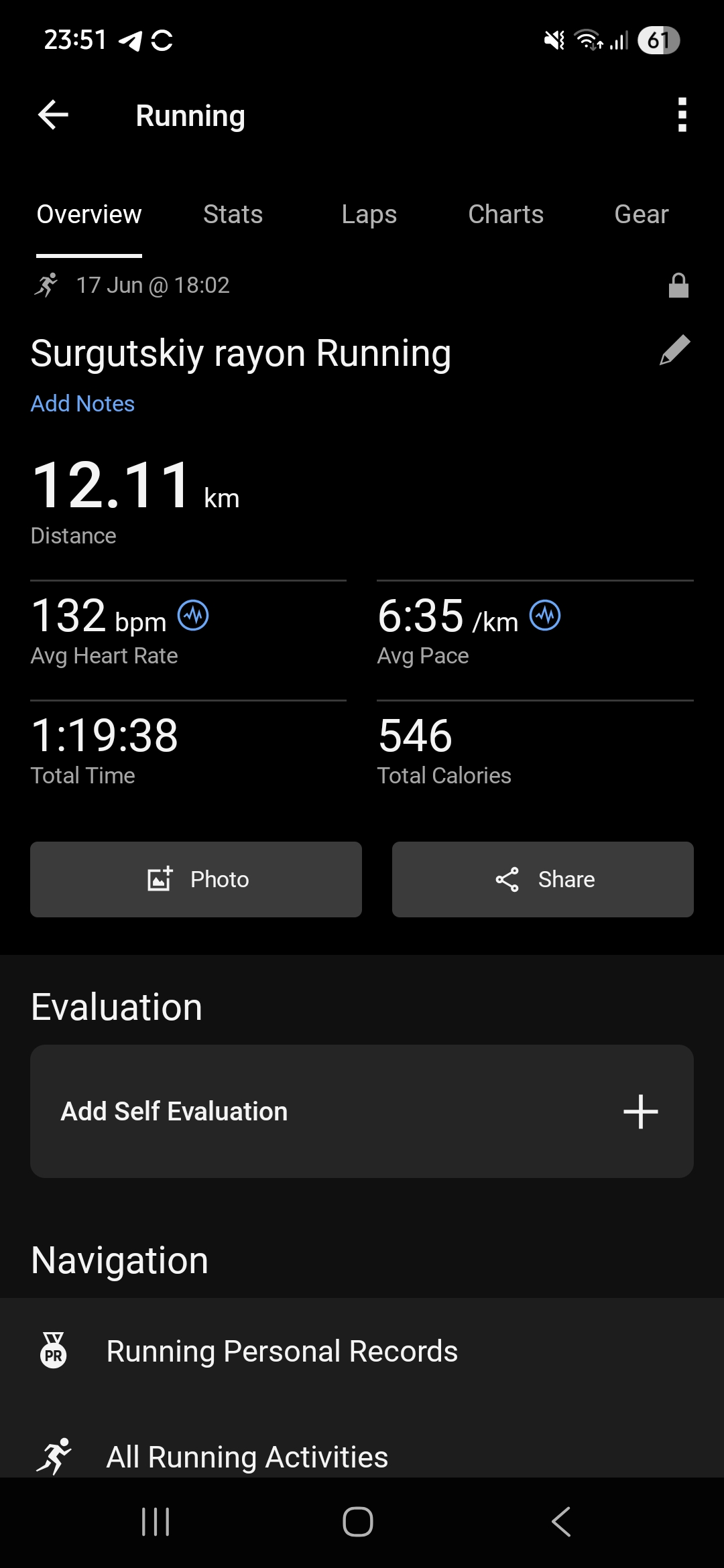Open the three-dot overflow menu

click(682, 115)
